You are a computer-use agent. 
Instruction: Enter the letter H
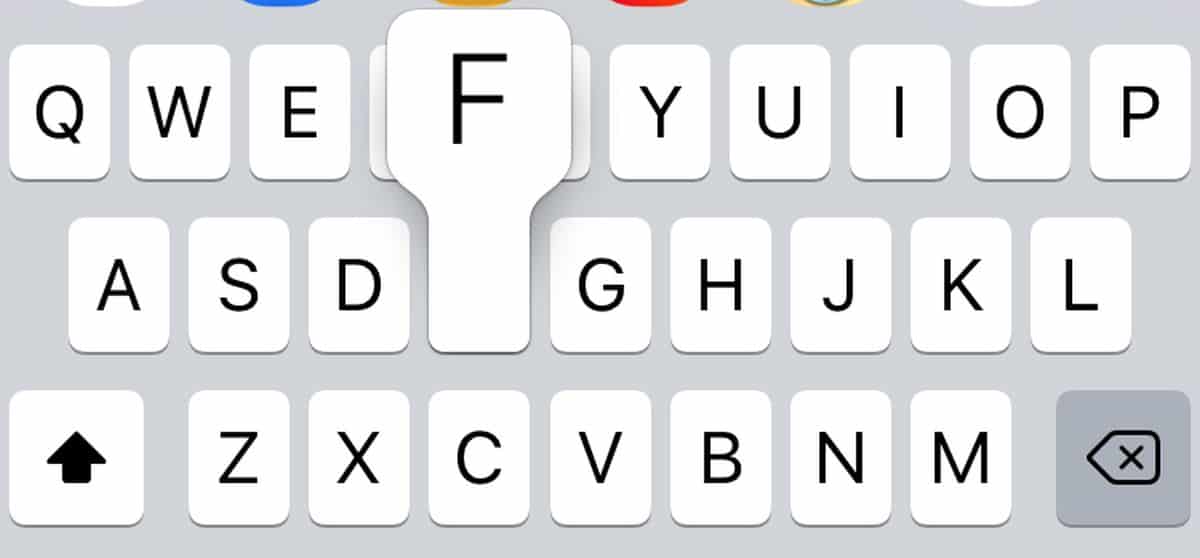tap(720, 285)
